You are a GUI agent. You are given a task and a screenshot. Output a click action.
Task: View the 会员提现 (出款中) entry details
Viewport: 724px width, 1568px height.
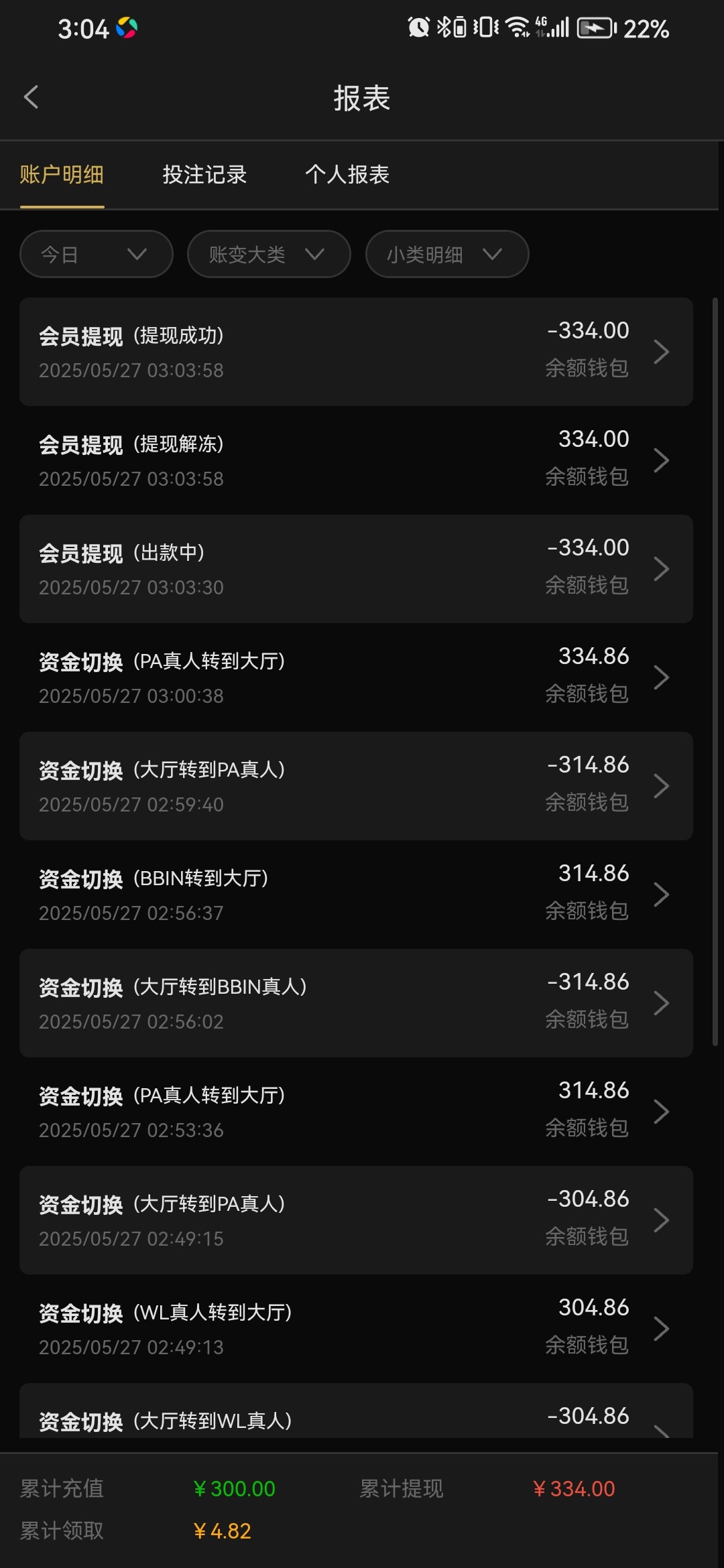pyautogui.click(x=356, y=569)
